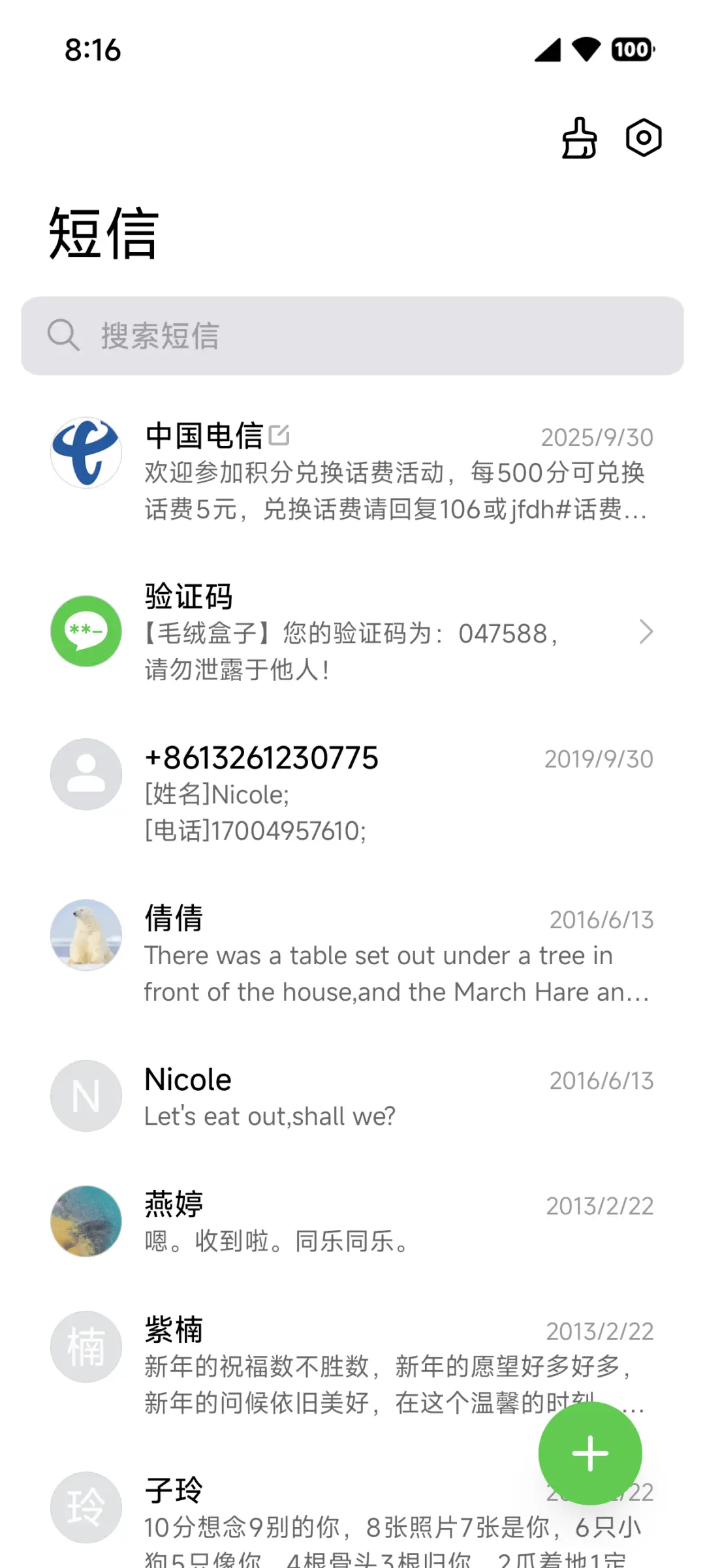The height and width of the screenshot is (1568, 705).
Task: Tap the search magnifier icon
Action: point(63,336)
